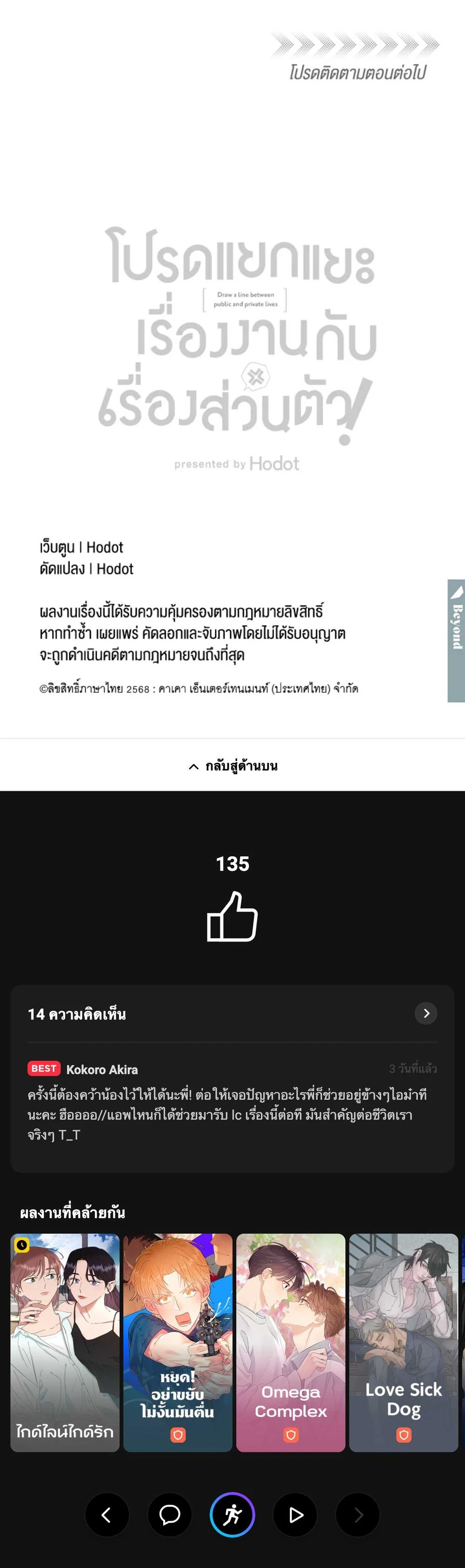Open comments via the speech bubble icon
Screen dimensions: 465x1568
[170, 1514]
